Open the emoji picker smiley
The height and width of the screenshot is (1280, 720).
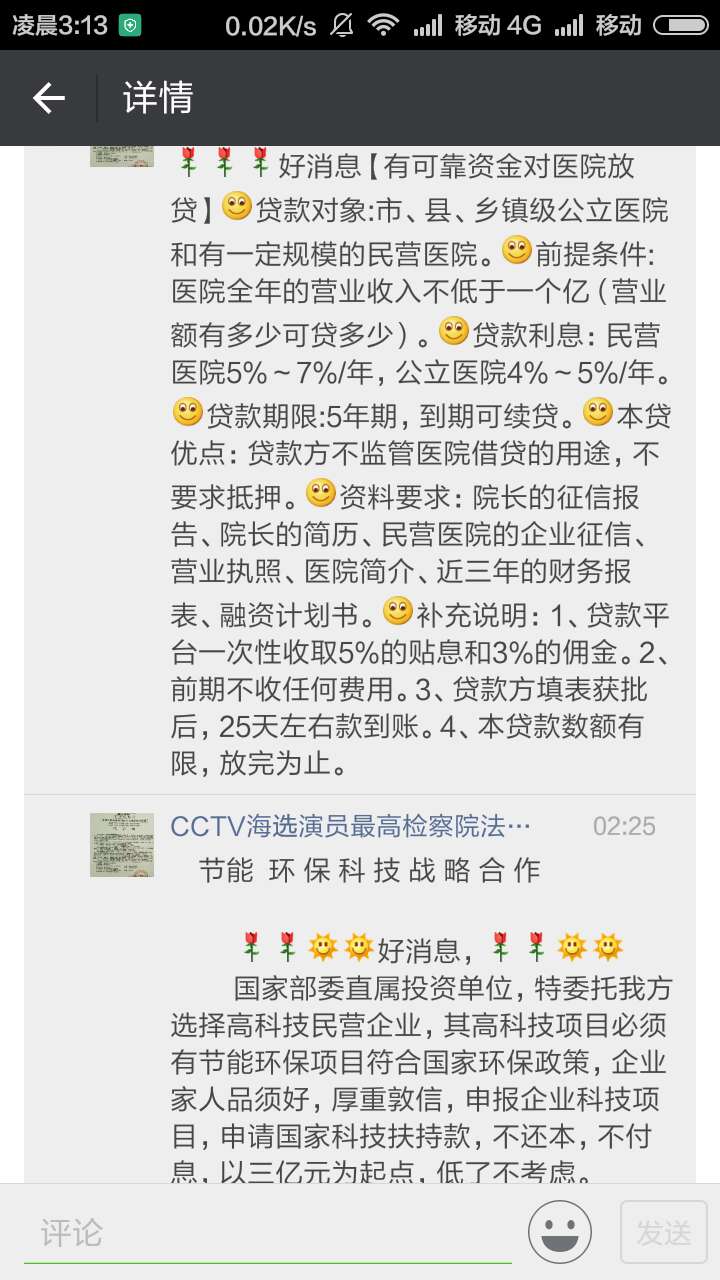tap(560, 1233)
